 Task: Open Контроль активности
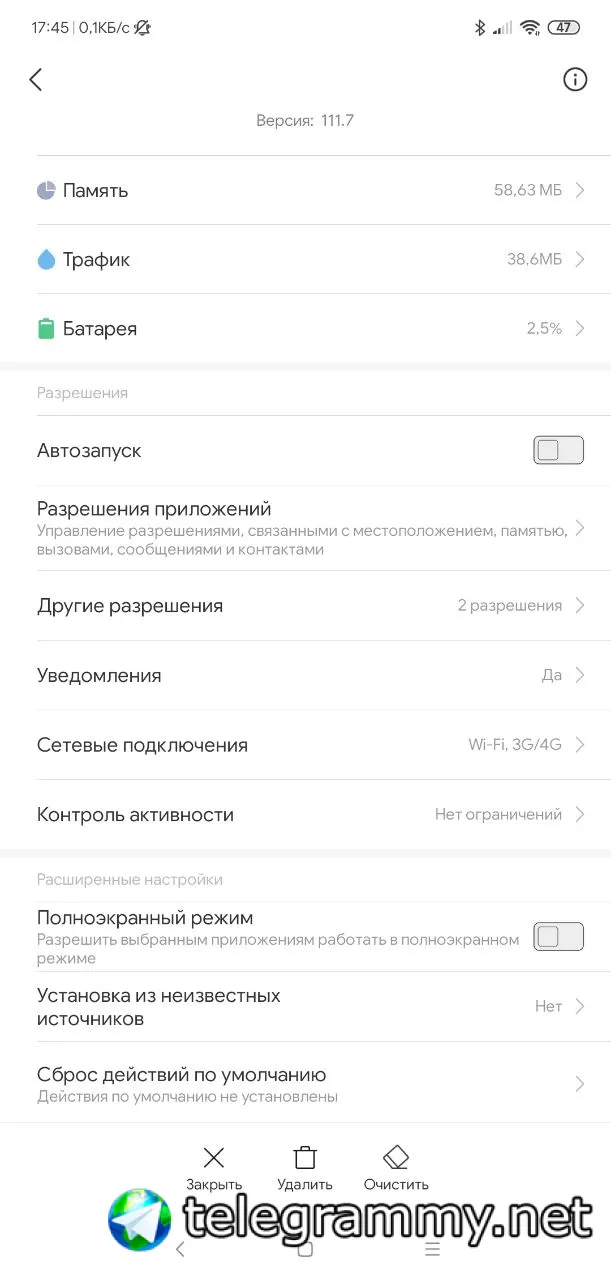pyautogui.click(x=305, y=814)
